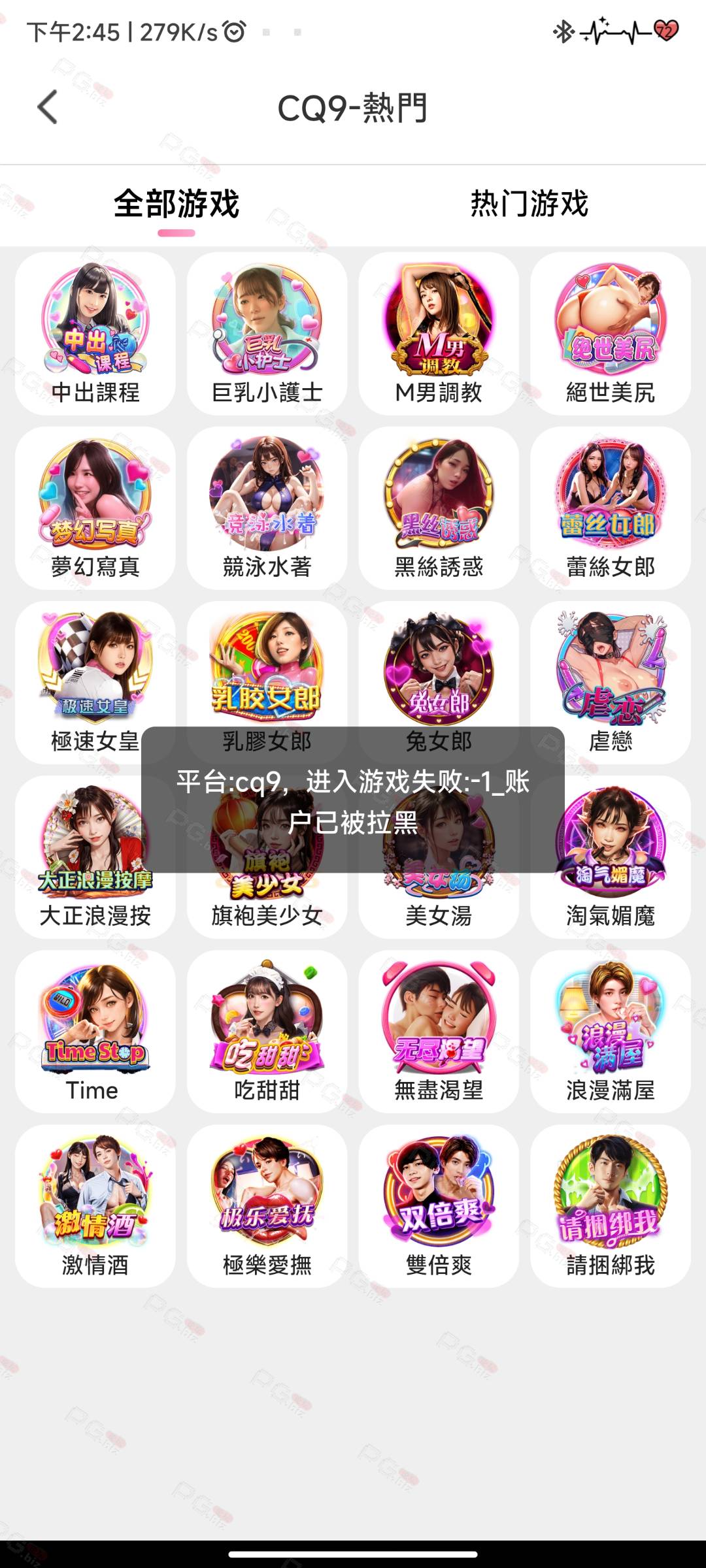Open the 蕾絲女郎 game tile
Image resolution: width=706 pixels, height=1568 pixels.
611,508
